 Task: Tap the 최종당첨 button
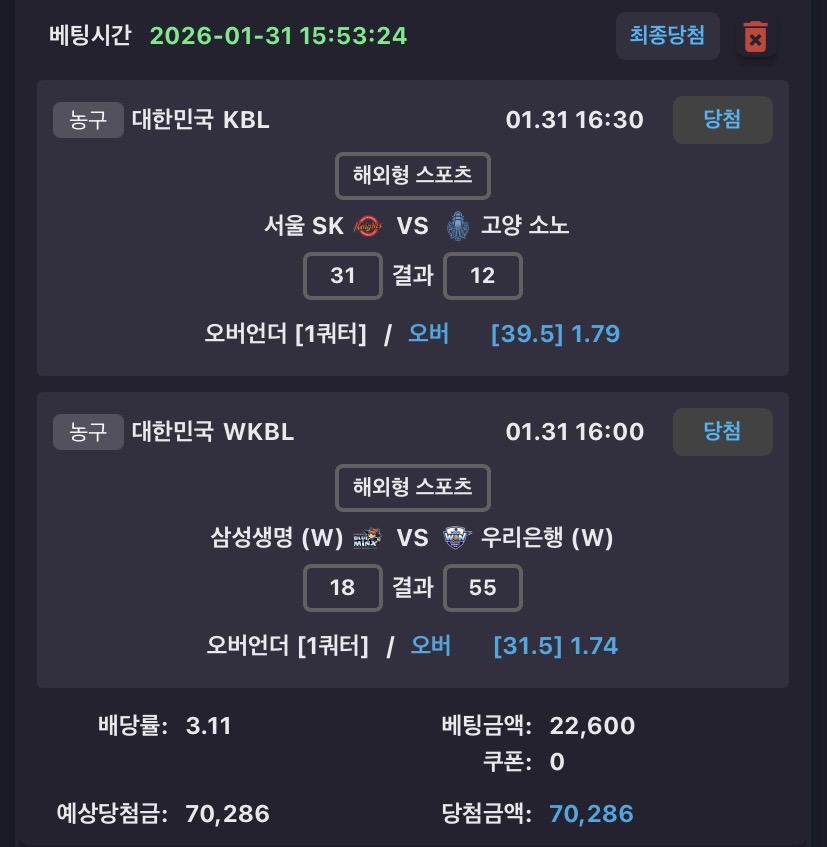click(667, 36)
